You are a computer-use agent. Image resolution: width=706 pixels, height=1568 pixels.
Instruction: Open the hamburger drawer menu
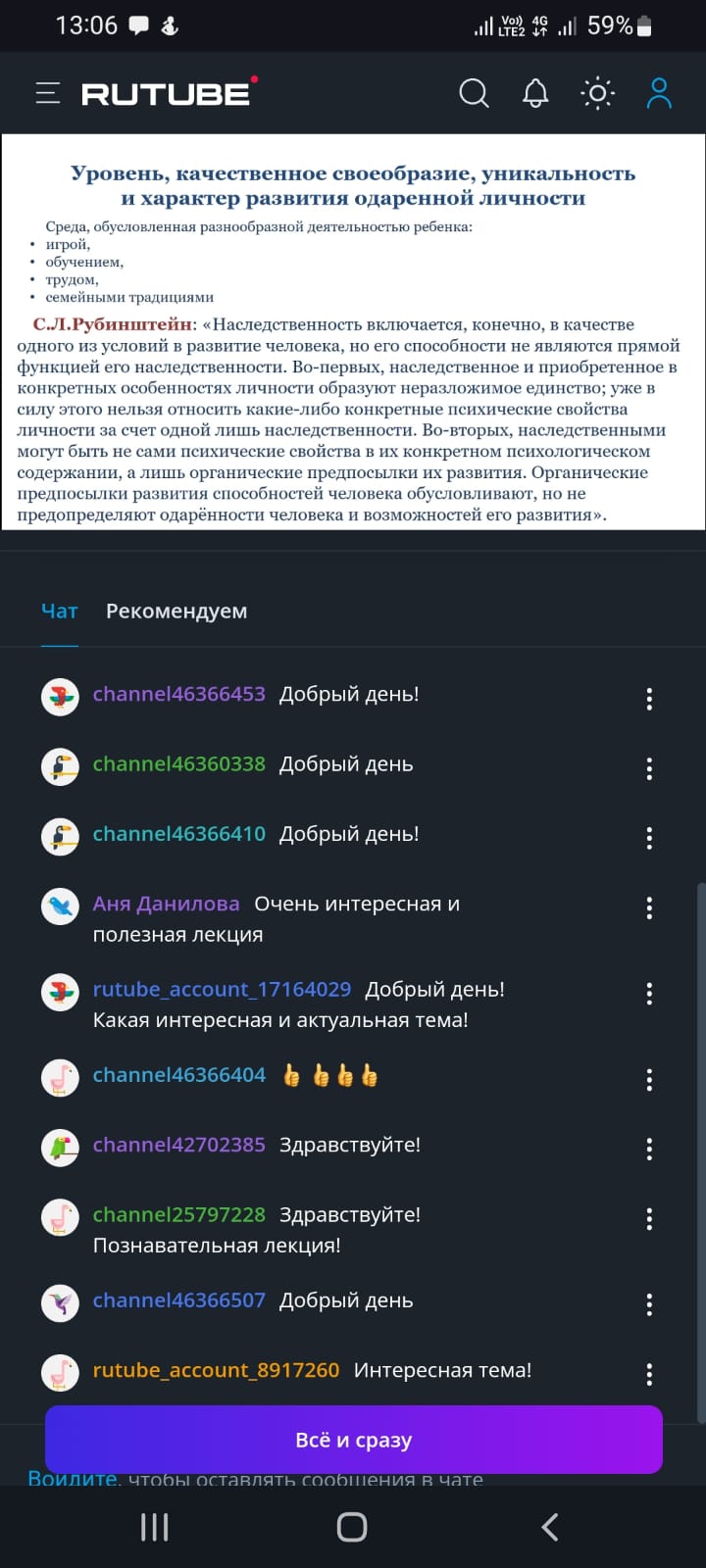pos(47,93)
